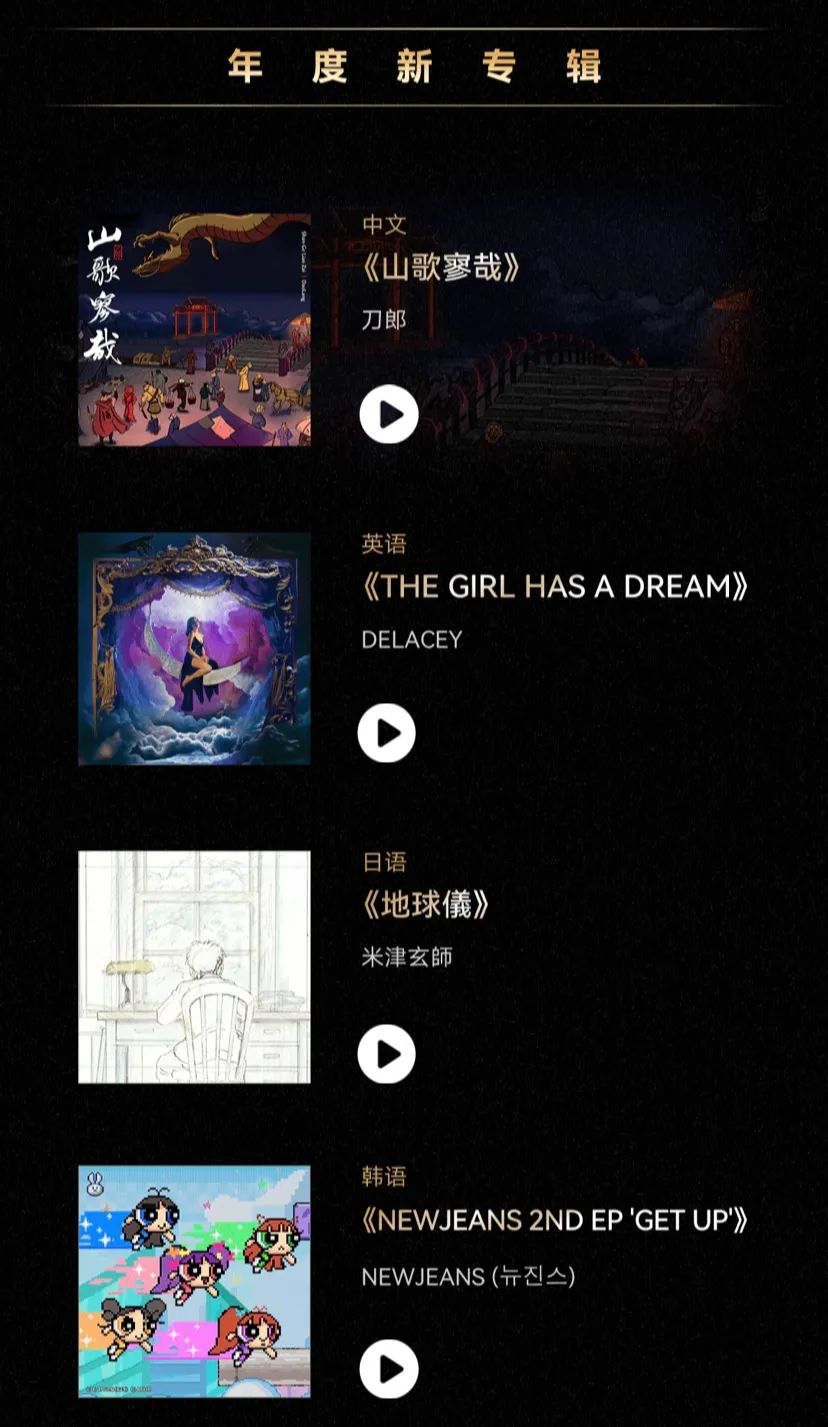Open the NewJeans 'Get Up' album cover

194,1282
